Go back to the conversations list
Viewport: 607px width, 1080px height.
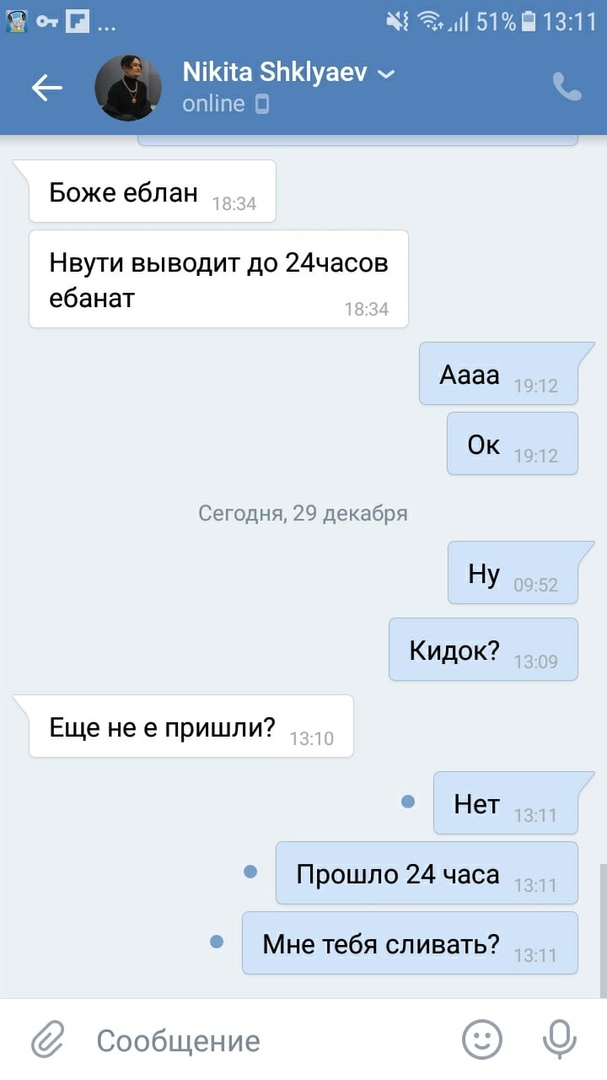47,88
